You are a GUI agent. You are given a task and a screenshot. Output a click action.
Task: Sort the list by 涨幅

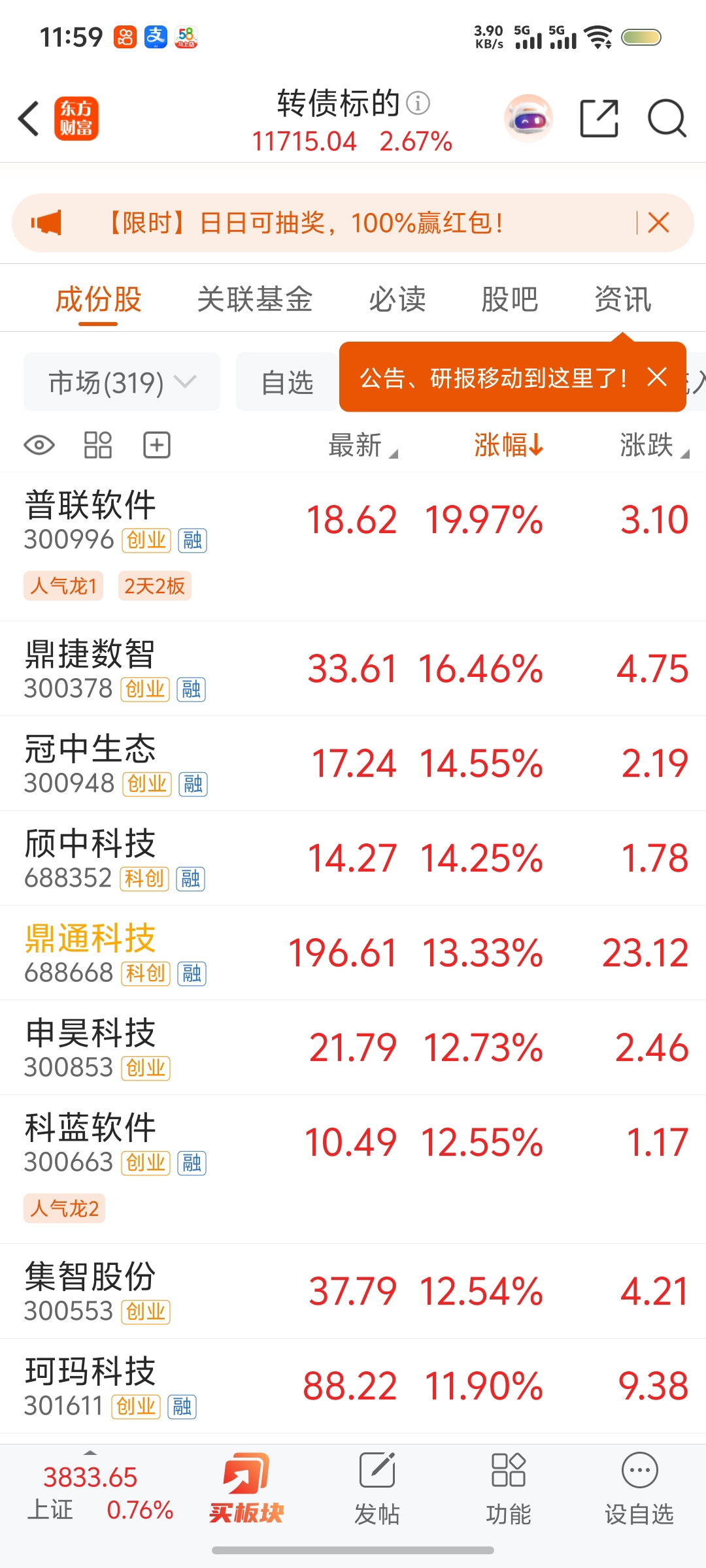point(509,446)
